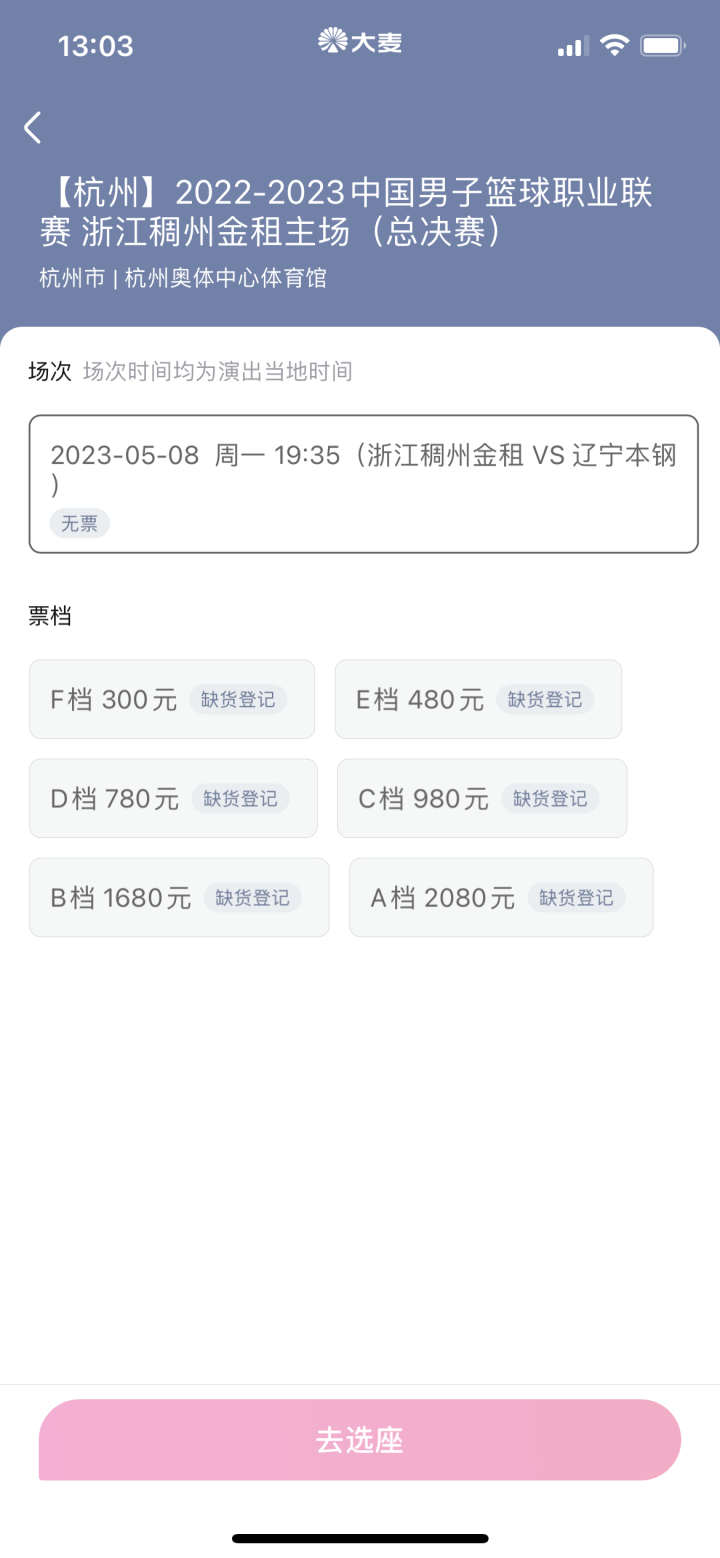Select B档 1680元 ticket tier
This screenshot has height=1558, width=720.
pos(179,897)
